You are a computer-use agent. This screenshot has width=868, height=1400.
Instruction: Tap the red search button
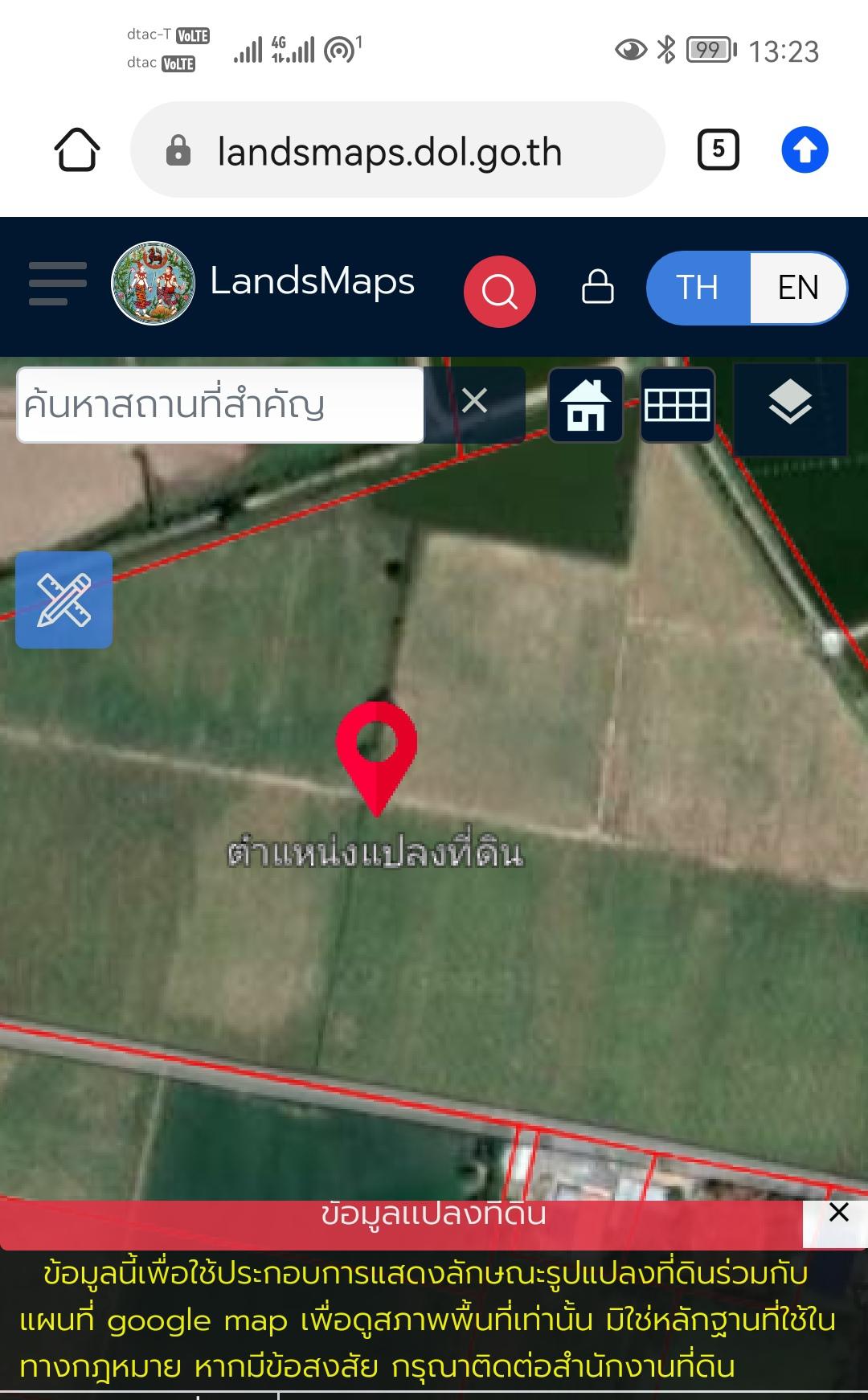coord(500,291)
